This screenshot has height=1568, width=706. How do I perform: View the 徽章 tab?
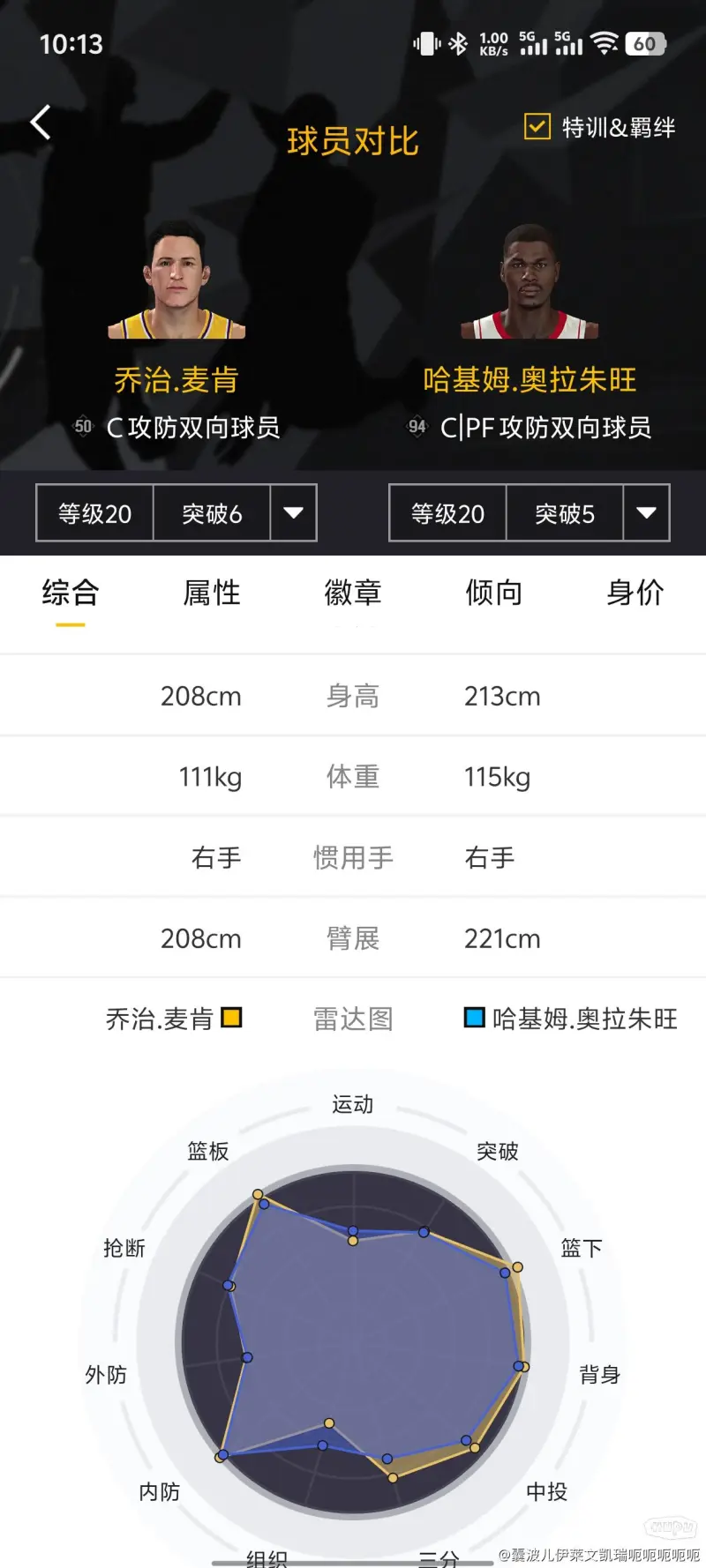tap(353, 593)
